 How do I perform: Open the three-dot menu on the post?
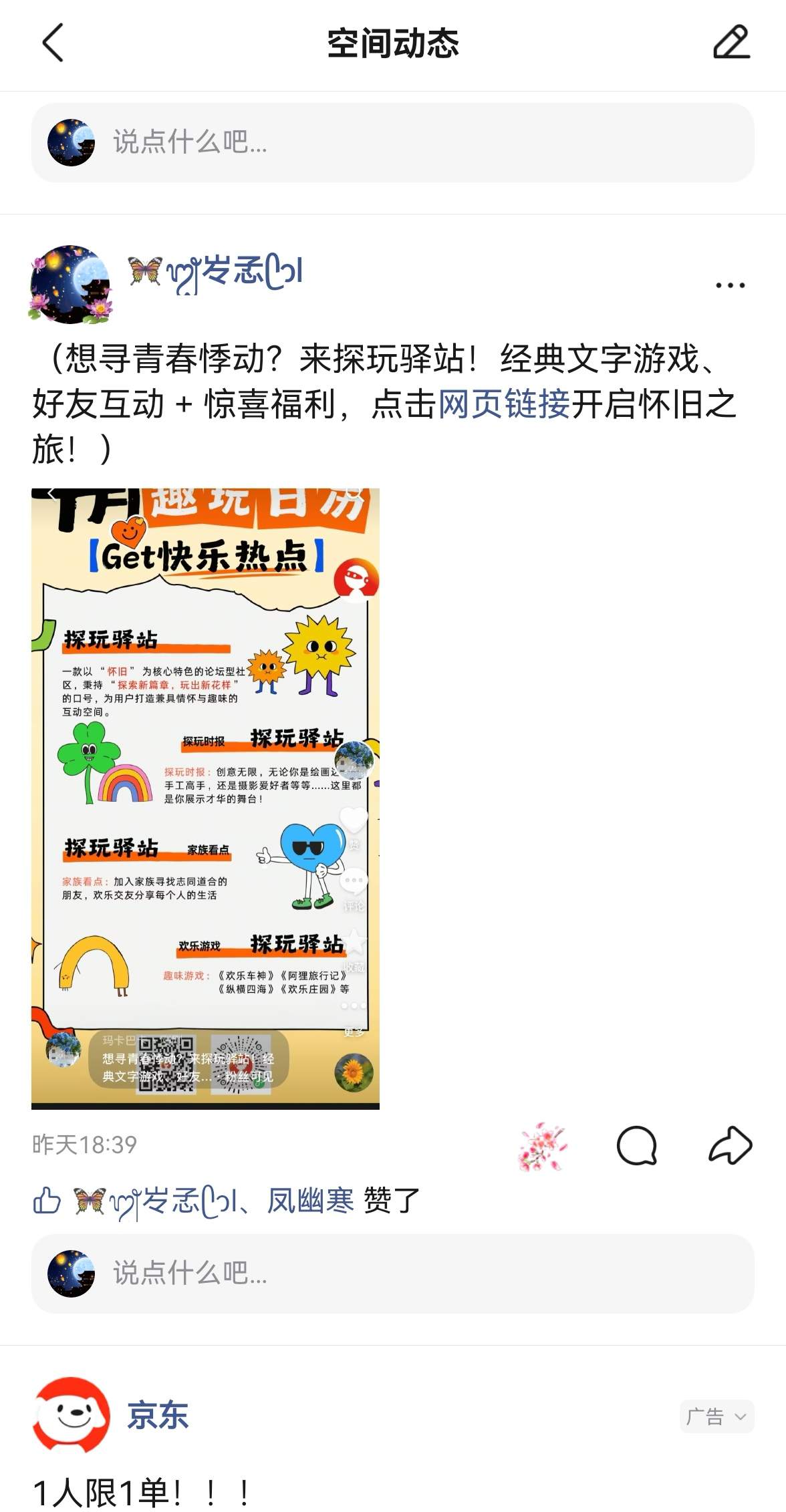[x=730, y=285]
